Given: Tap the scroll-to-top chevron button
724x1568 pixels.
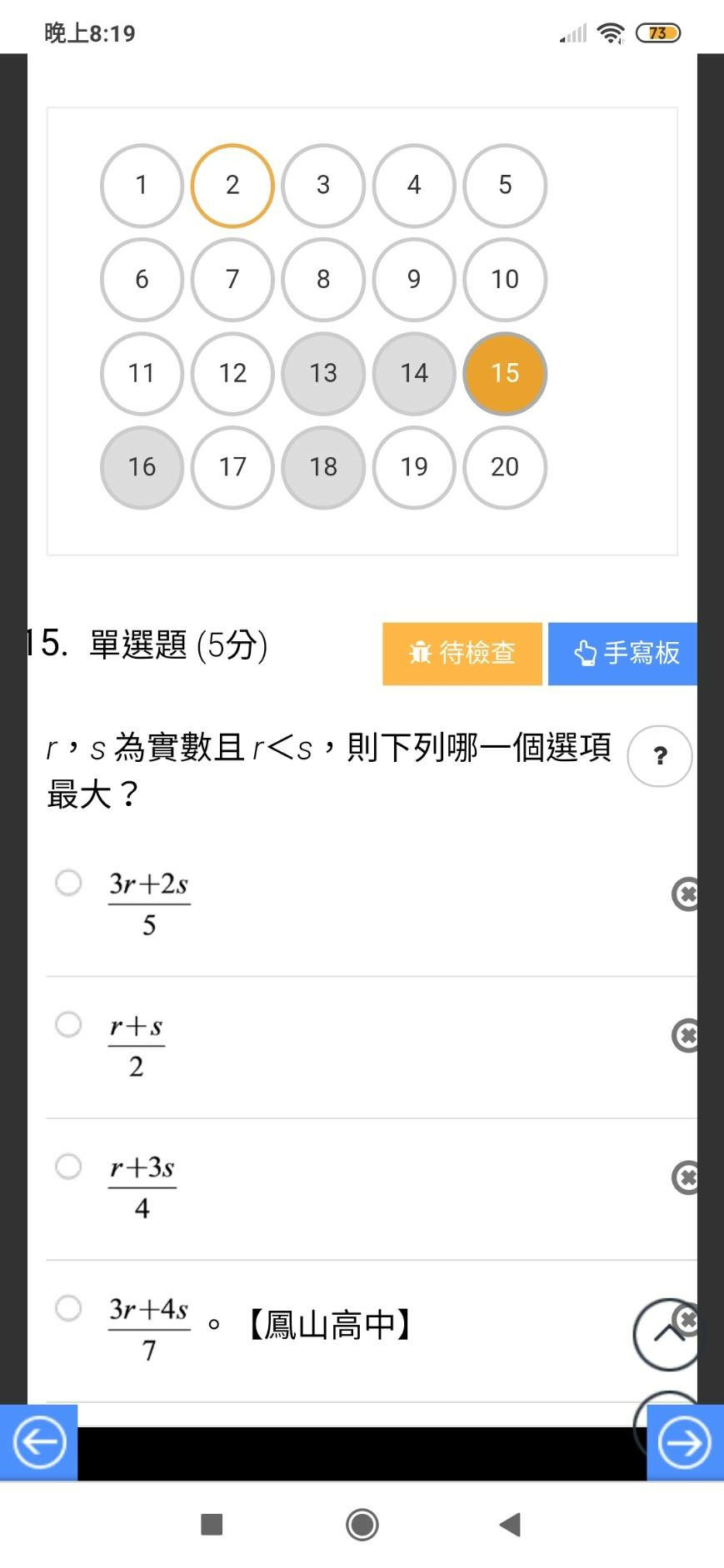Looking at the screenshot, I should [x=667, y=1334].
